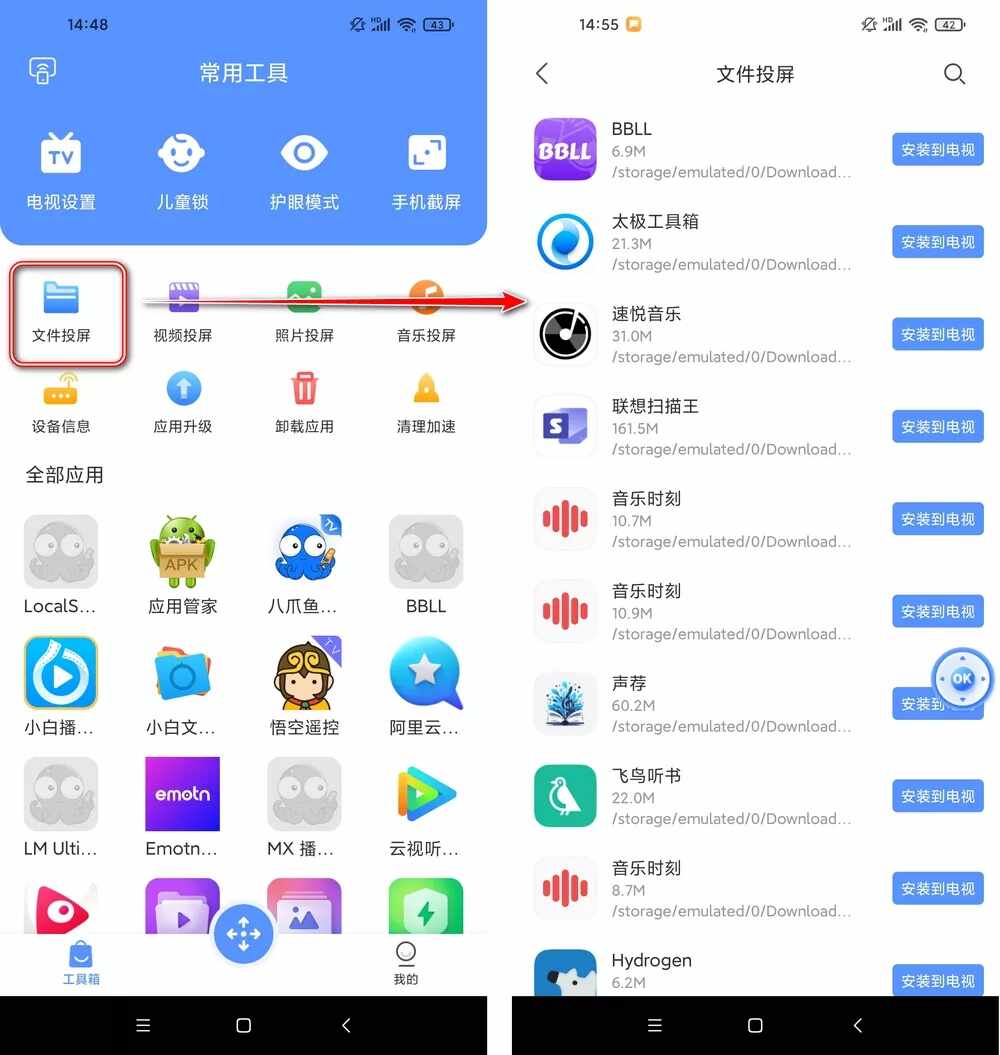
Task: Tap the search icon in 文件投屏 header
Action: 954,74
